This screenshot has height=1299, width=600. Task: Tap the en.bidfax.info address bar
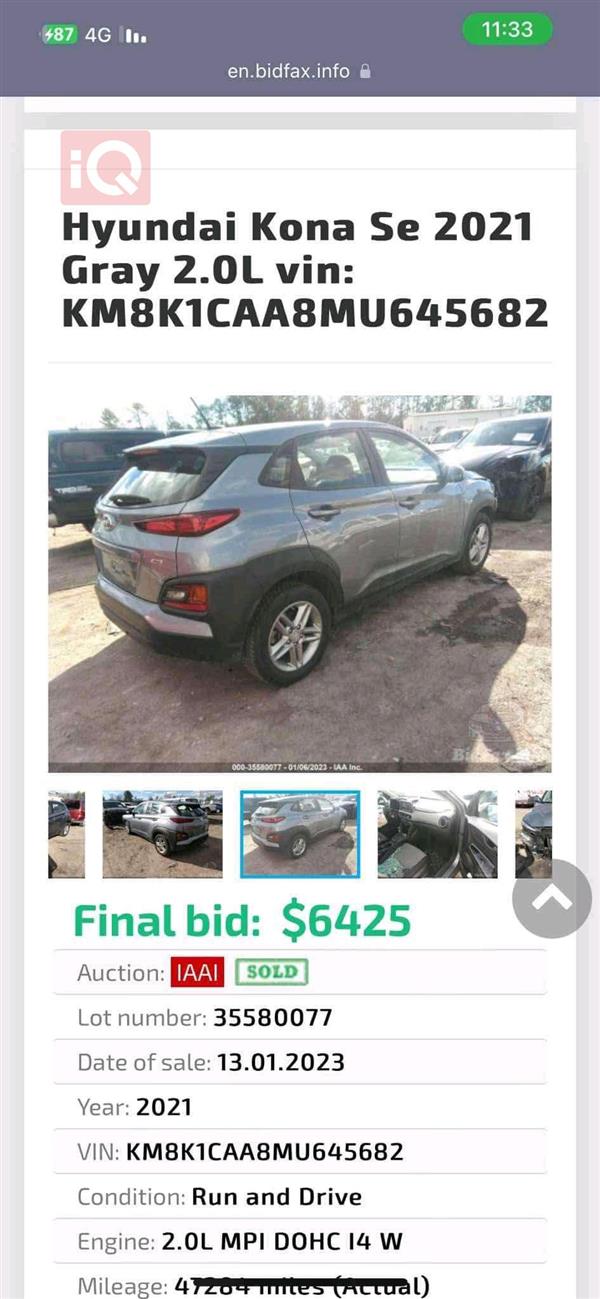click(299, 71)
